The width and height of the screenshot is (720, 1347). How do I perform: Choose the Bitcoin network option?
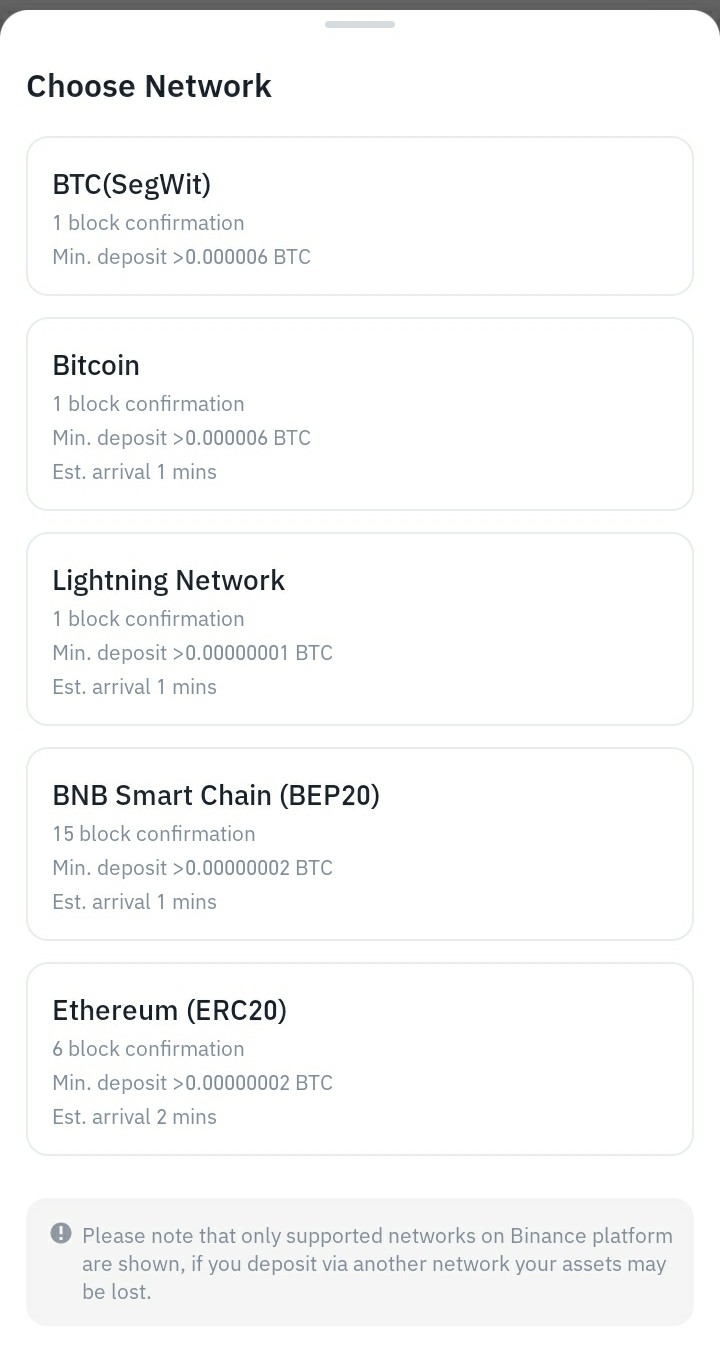tap(360, 414)
